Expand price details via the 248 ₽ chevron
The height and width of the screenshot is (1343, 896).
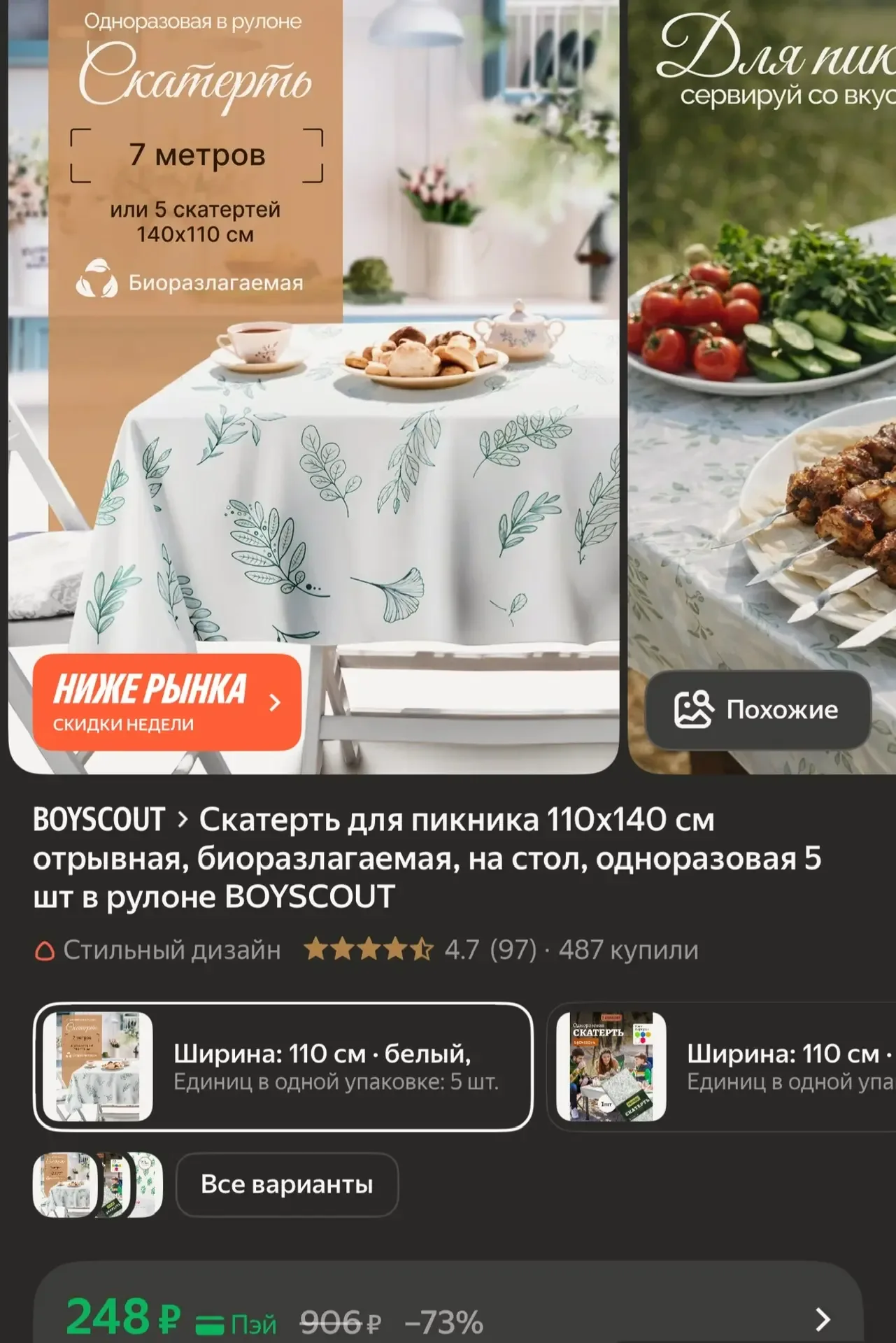pyautogui.click(x=823, y=1319)
